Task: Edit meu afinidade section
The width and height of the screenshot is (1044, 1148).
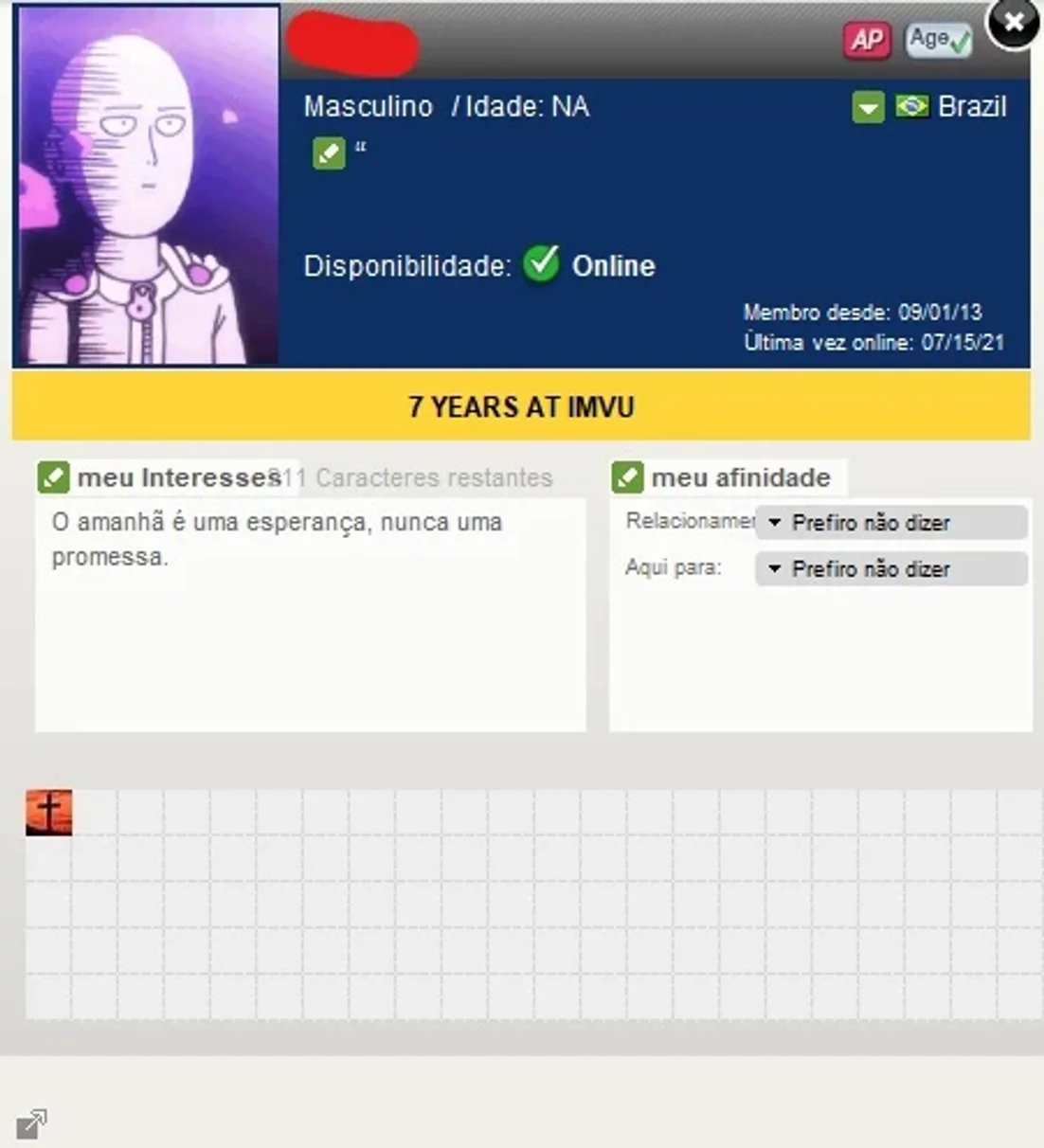Action: 627,477
